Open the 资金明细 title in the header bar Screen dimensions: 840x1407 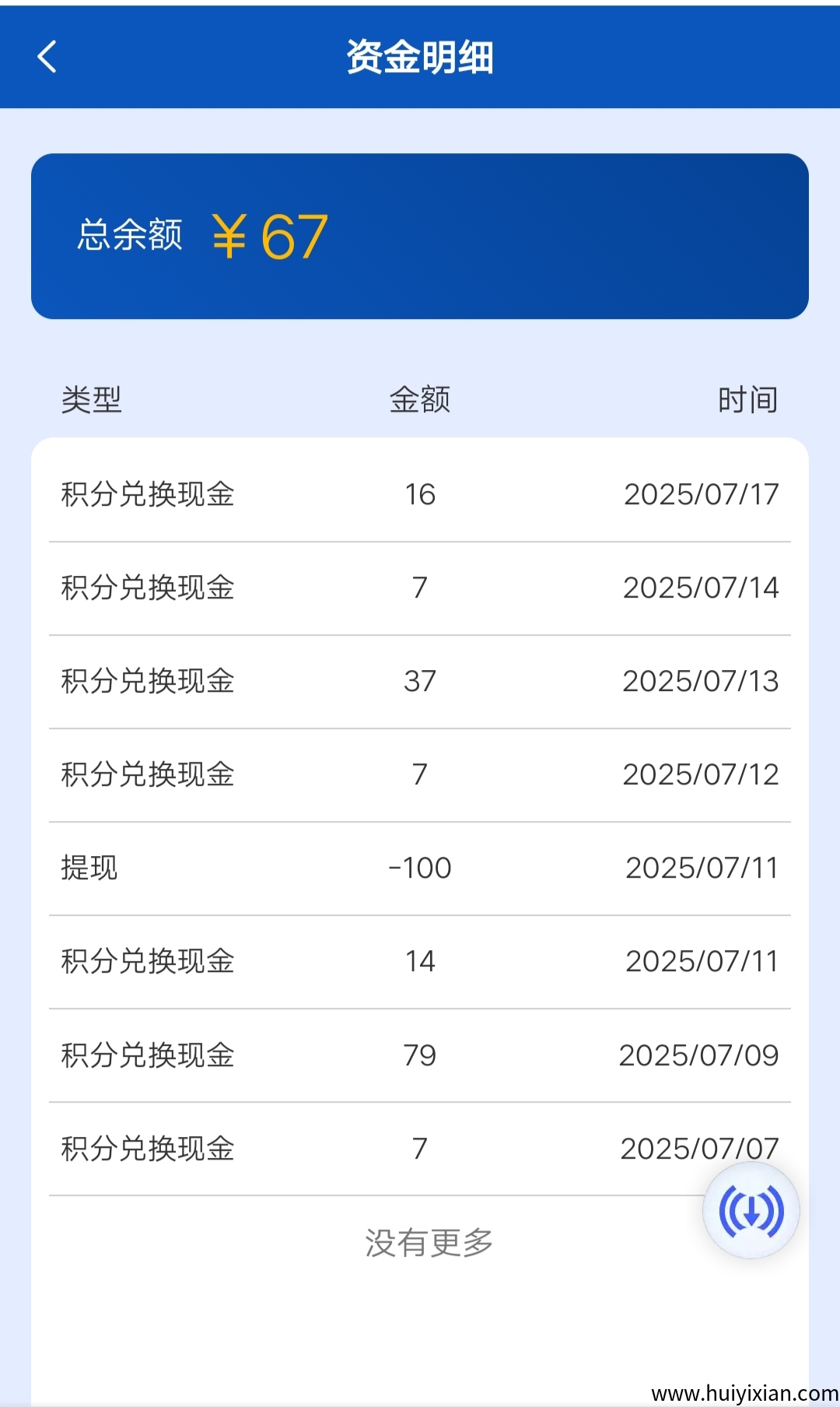(x=420, y=57)
